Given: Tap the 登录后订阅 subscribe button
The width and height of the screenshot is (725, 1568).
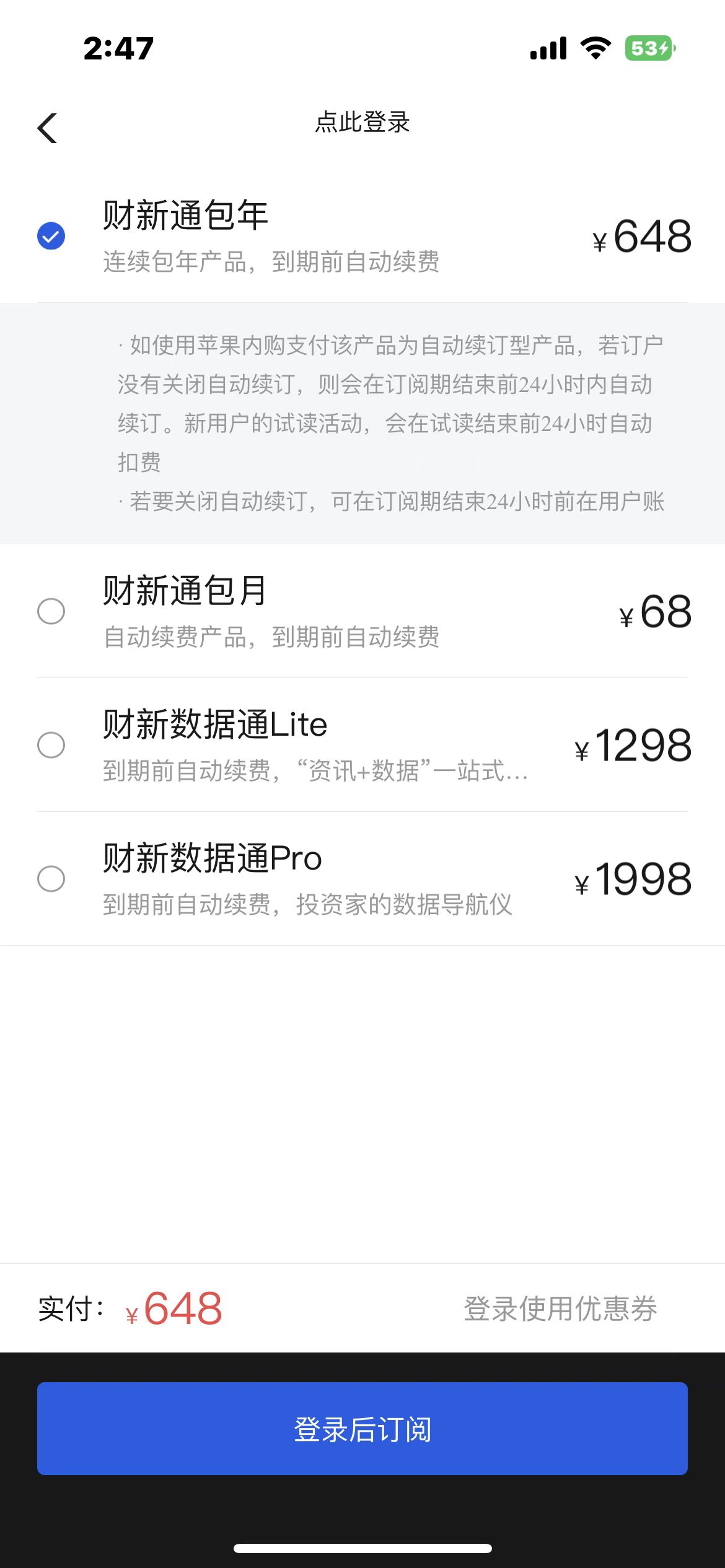Looking at the screenshot, I should tap(362, 1429).
